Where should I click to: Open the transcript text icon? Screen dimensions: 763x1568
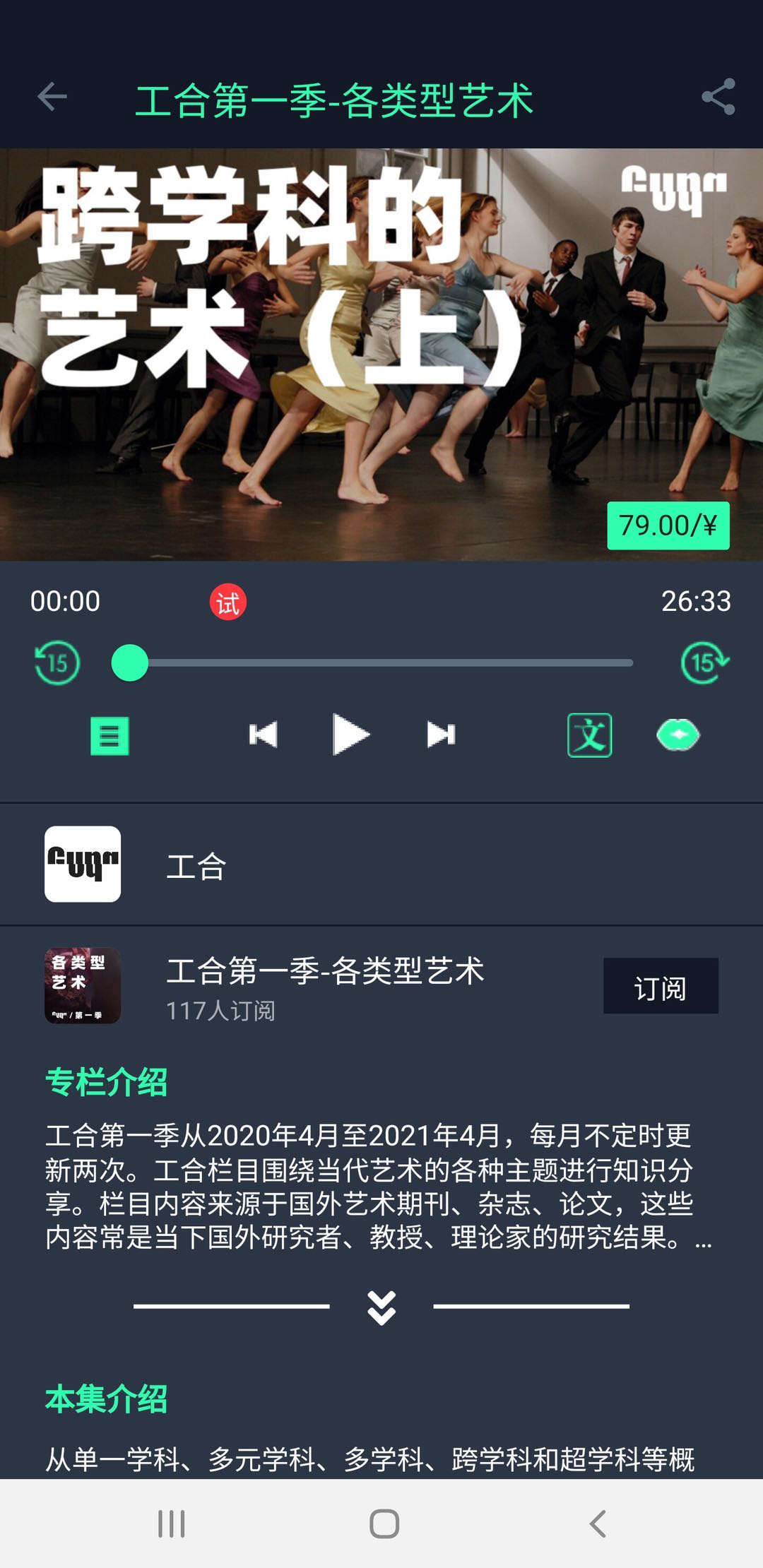pyautogui.click(x=589, y=735)
